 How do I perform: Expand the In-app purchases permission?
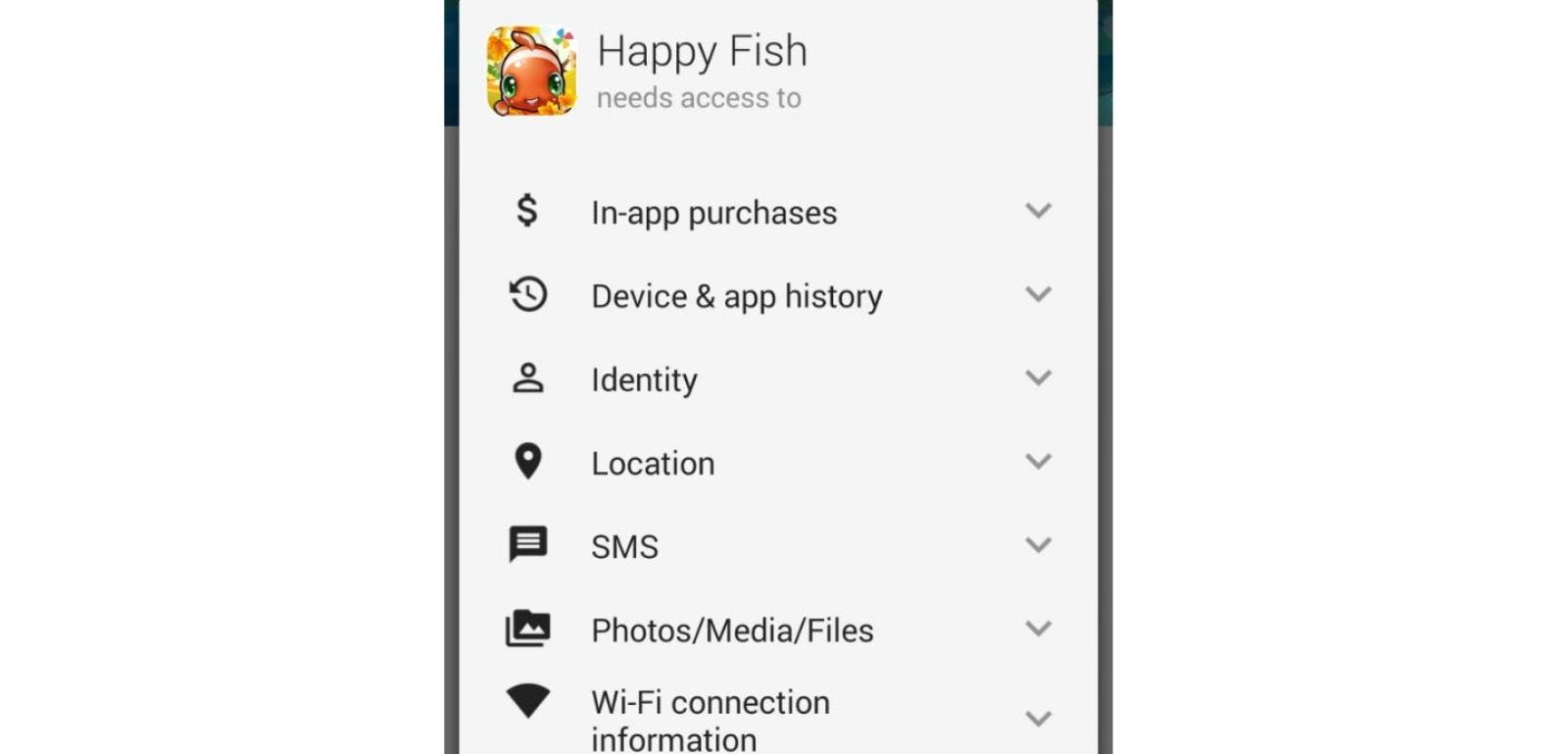tap(1038, 211)
